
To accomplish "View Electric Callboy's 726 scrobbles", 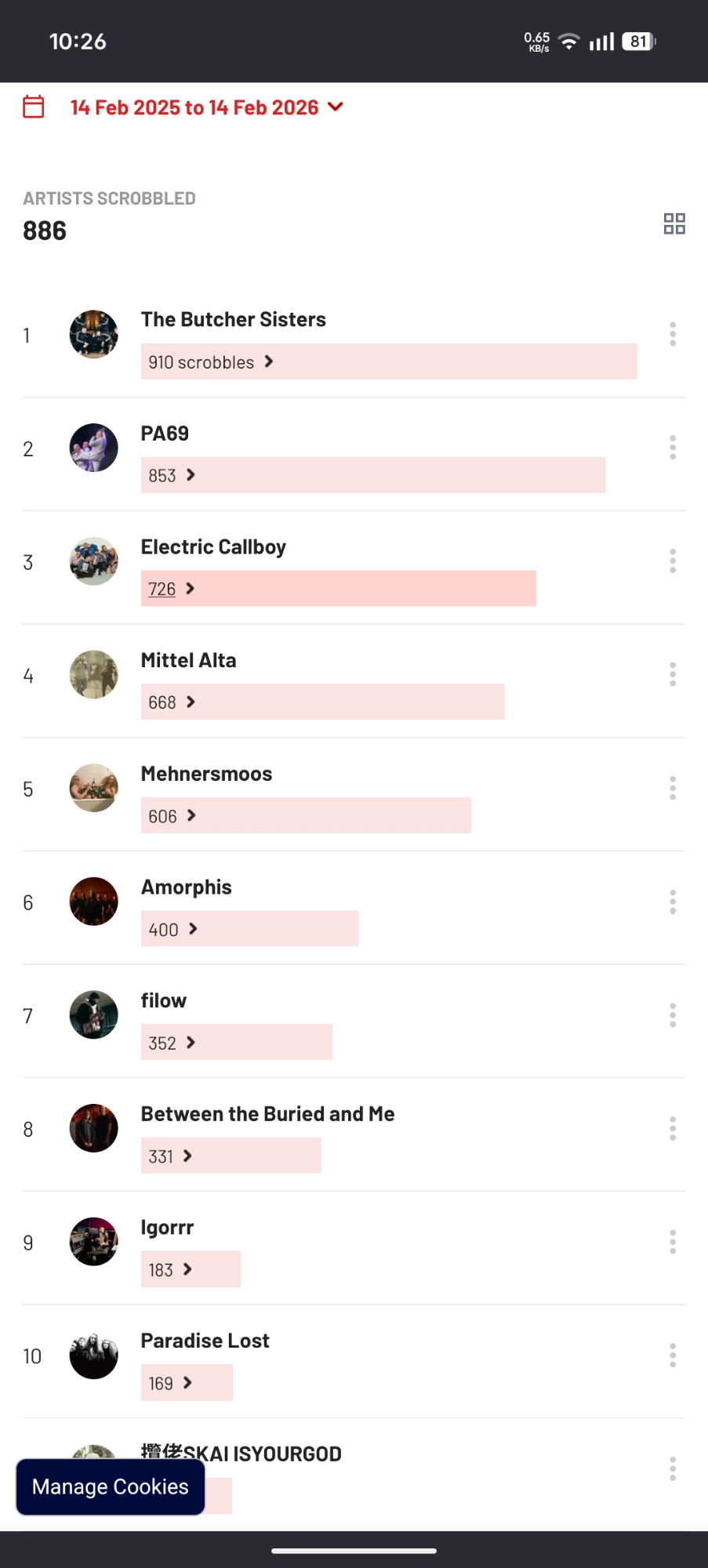I will pyautogui.click(x=170, y=589).
